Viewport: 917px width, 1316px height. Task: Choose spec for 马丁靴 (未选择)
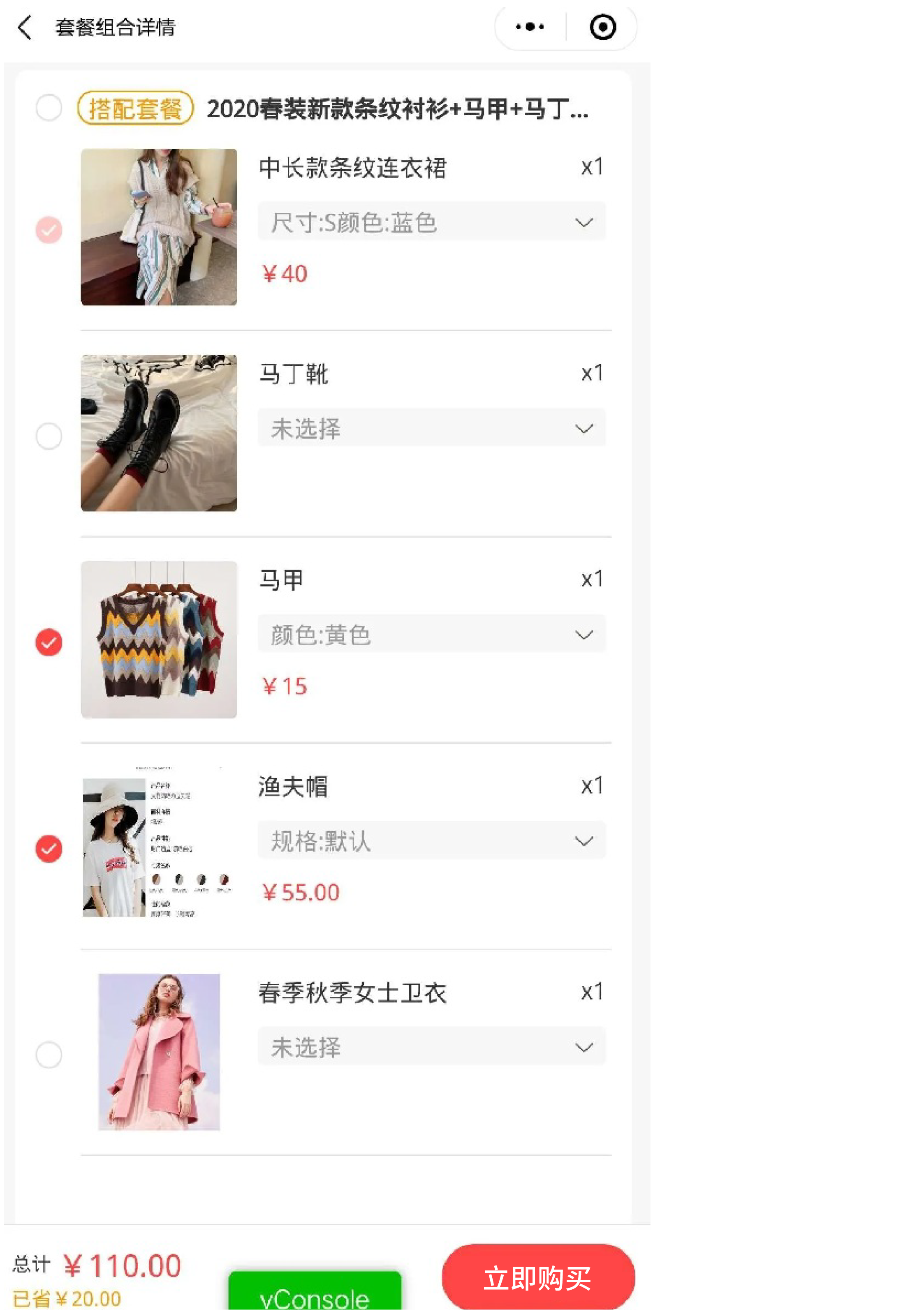(431, 427)
